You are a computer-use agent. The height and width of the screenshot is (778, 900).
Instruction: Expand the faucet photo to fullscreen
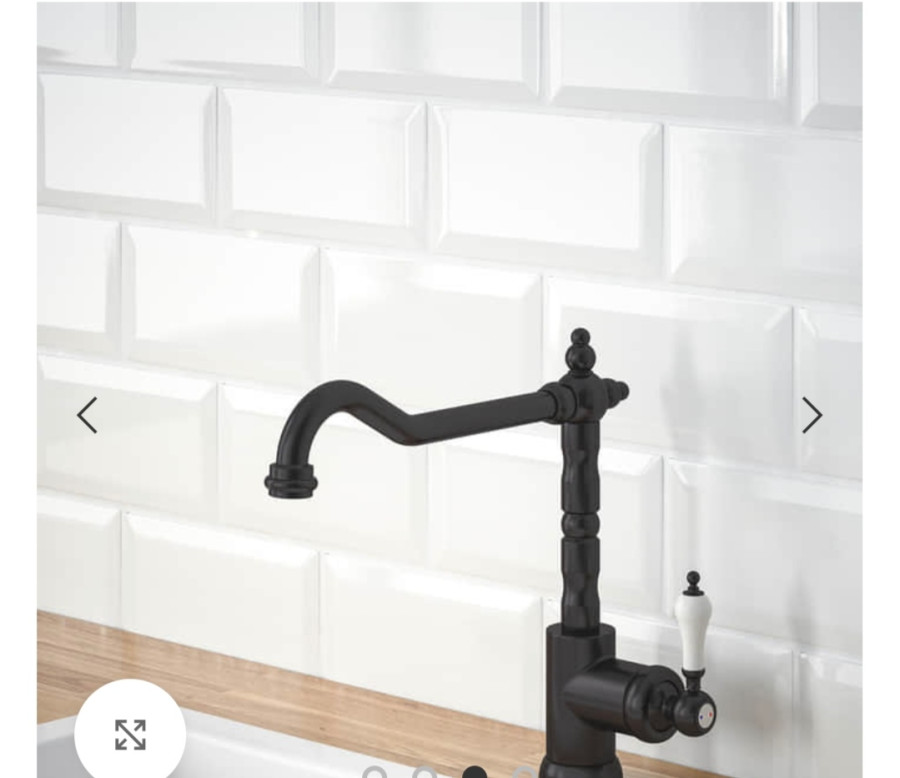click(130, 734)
